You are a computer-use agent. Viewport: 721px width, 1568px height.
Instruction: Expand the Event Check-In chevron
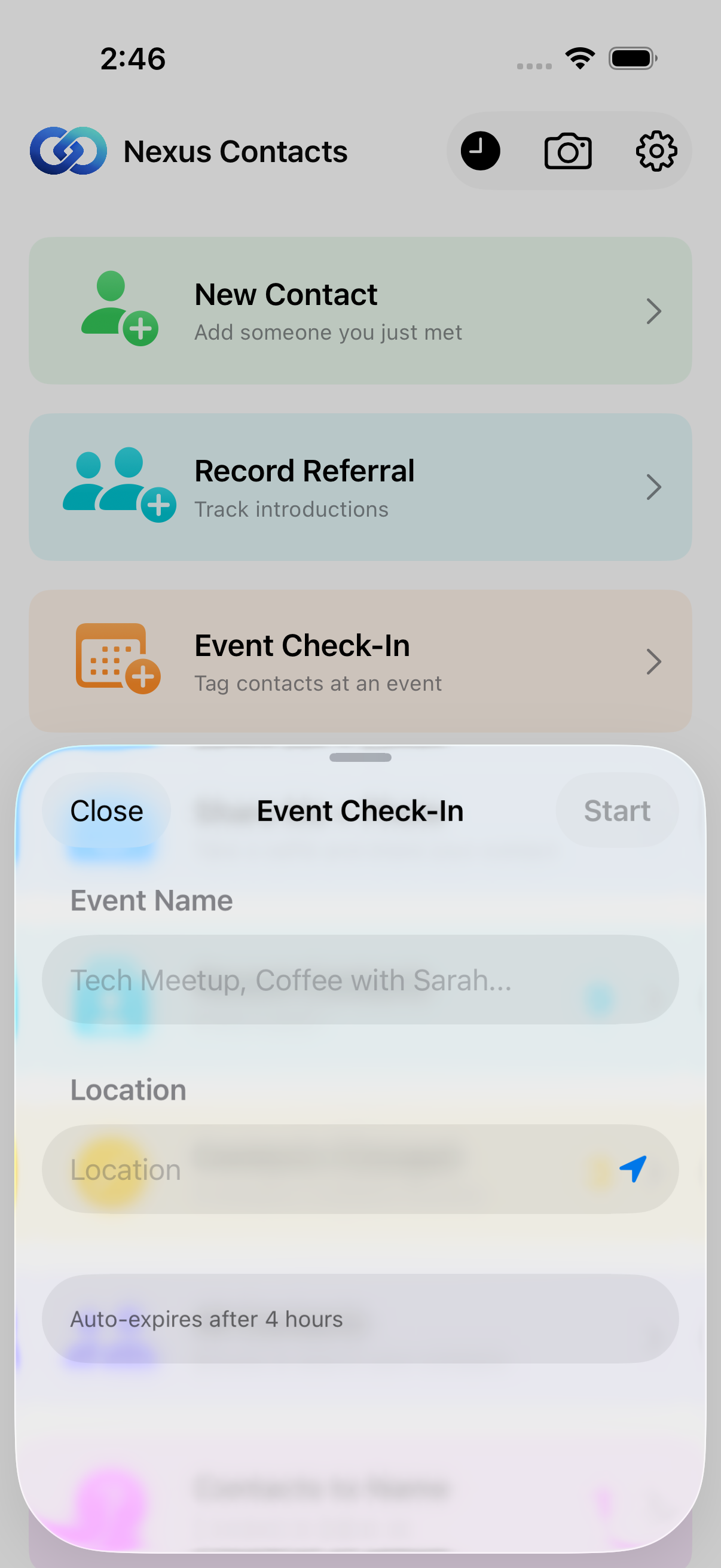pos(654,661)
